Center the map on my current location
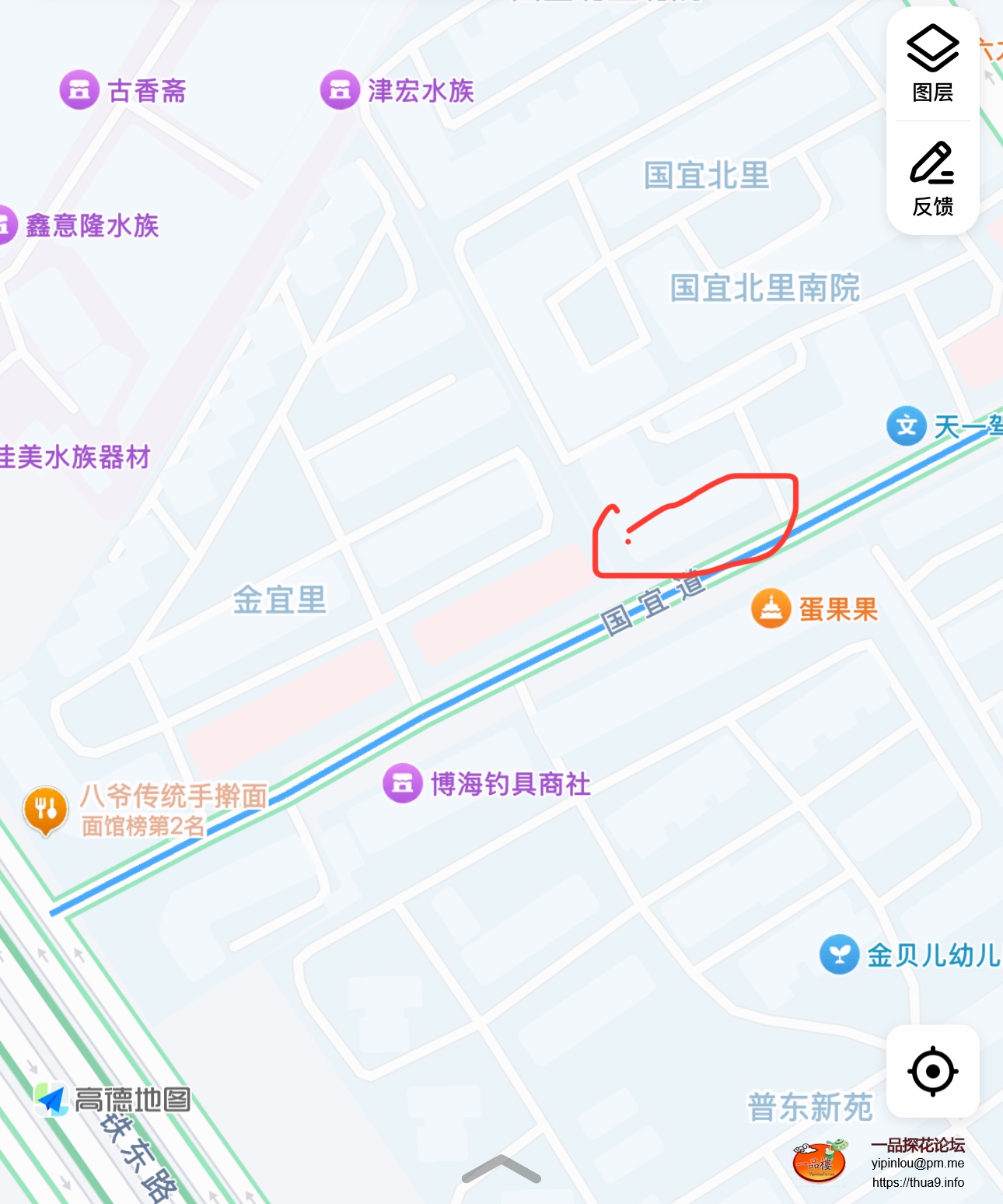The height and width of the screenshot is (1204, 1003). tap(932, 1071)
